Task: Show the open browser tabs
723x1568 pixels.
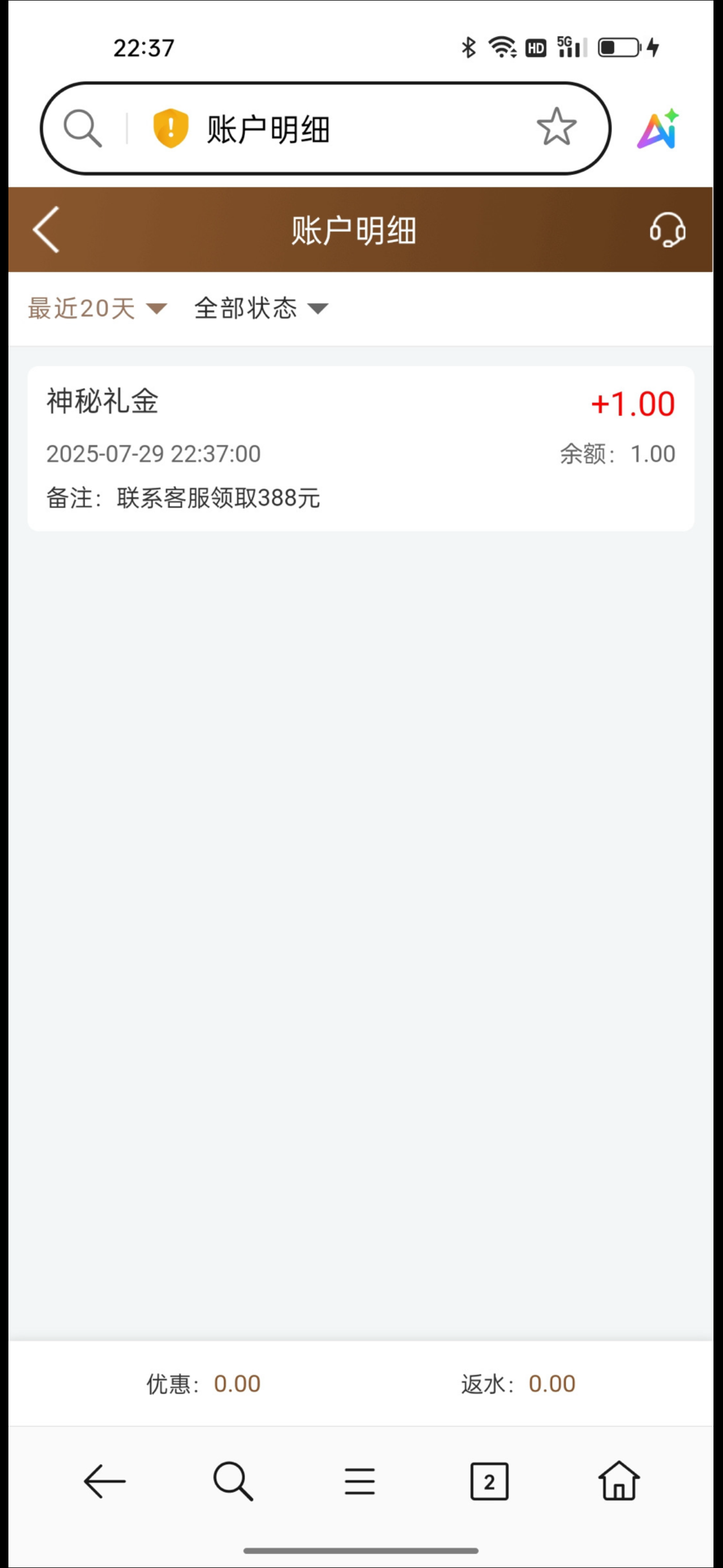Action: pyautogui.click(x=489, y=1481)
